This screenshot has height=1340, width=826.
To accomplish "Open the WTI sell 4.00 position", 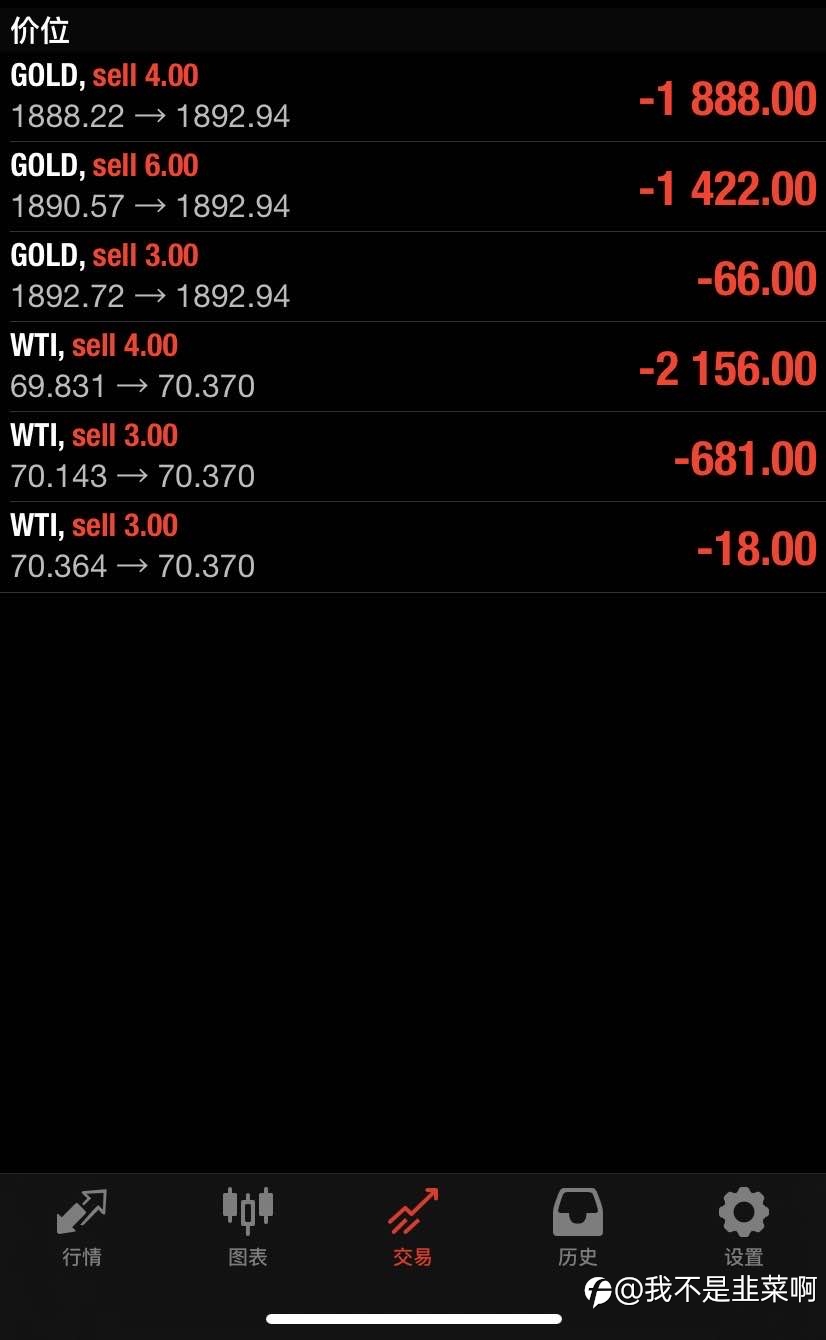I will pos(413,367).
